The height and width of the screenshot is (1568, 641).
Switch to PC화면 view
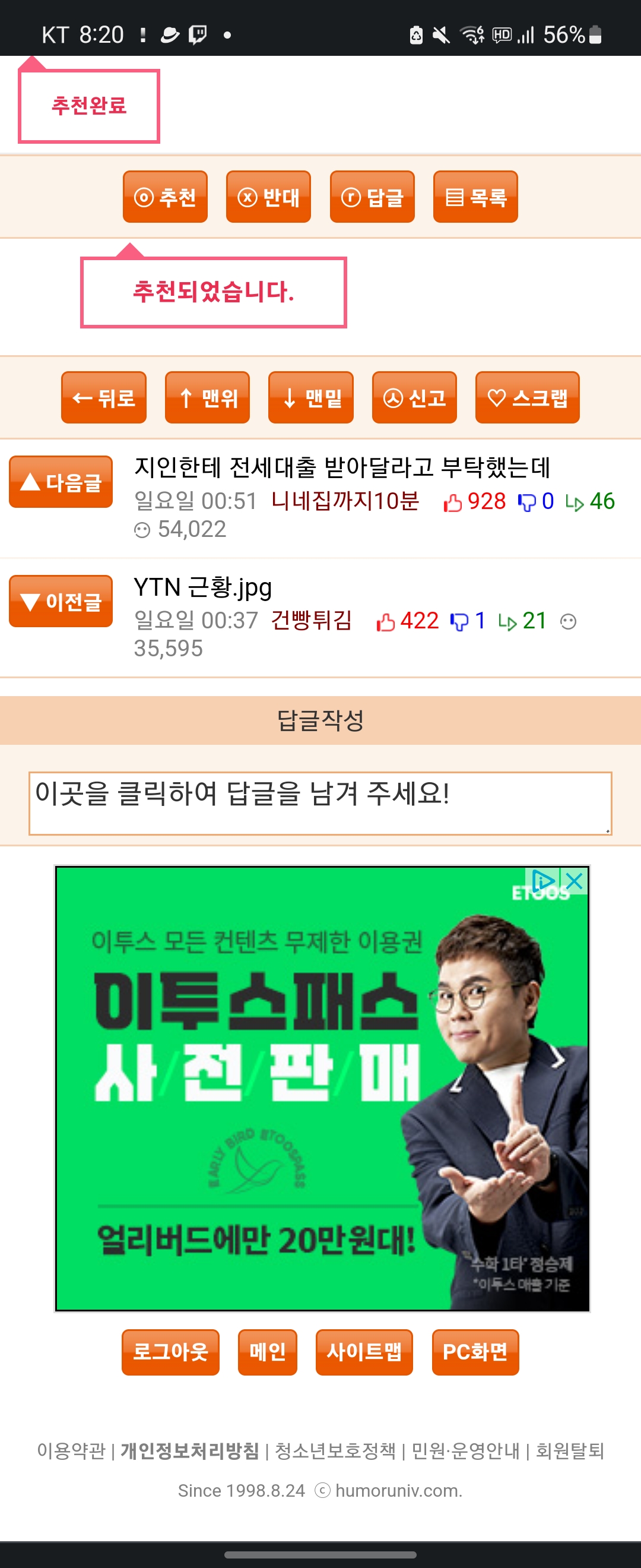[x=474, y=1352]
